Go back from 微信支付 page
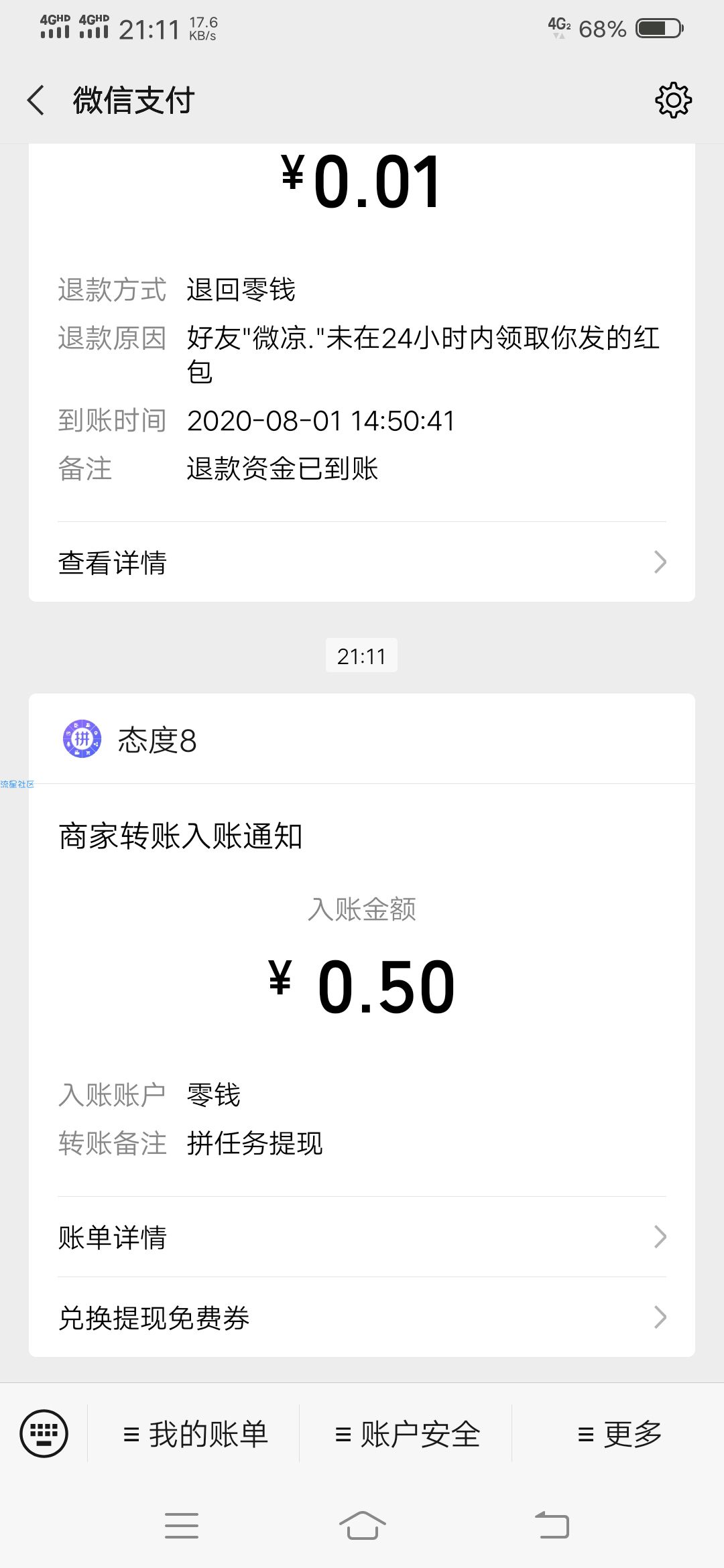The height and width of the screenshot is (1568, 724). [36, 101]
